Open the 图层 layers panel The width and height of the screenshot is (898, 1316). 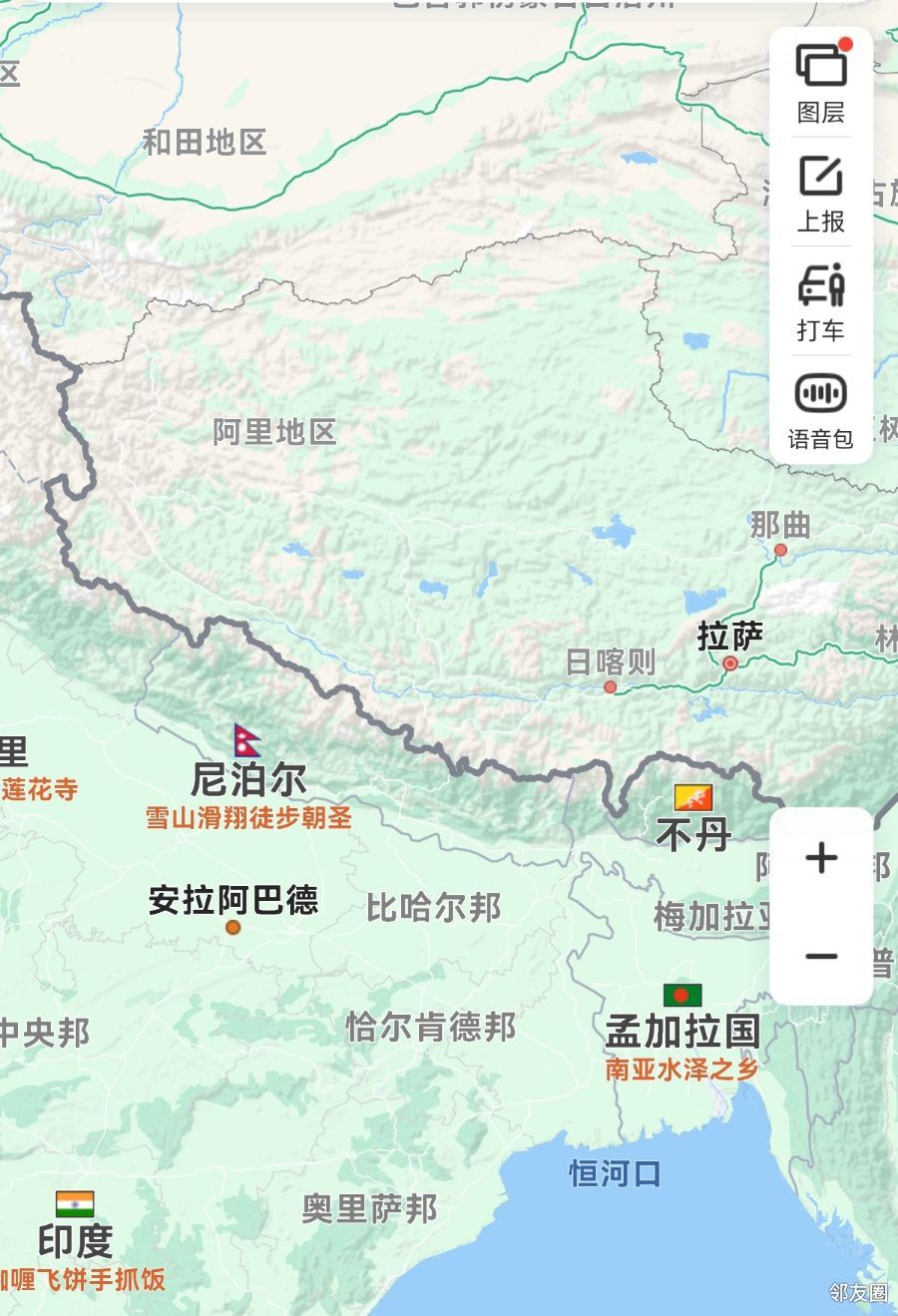tap(821, 83)
